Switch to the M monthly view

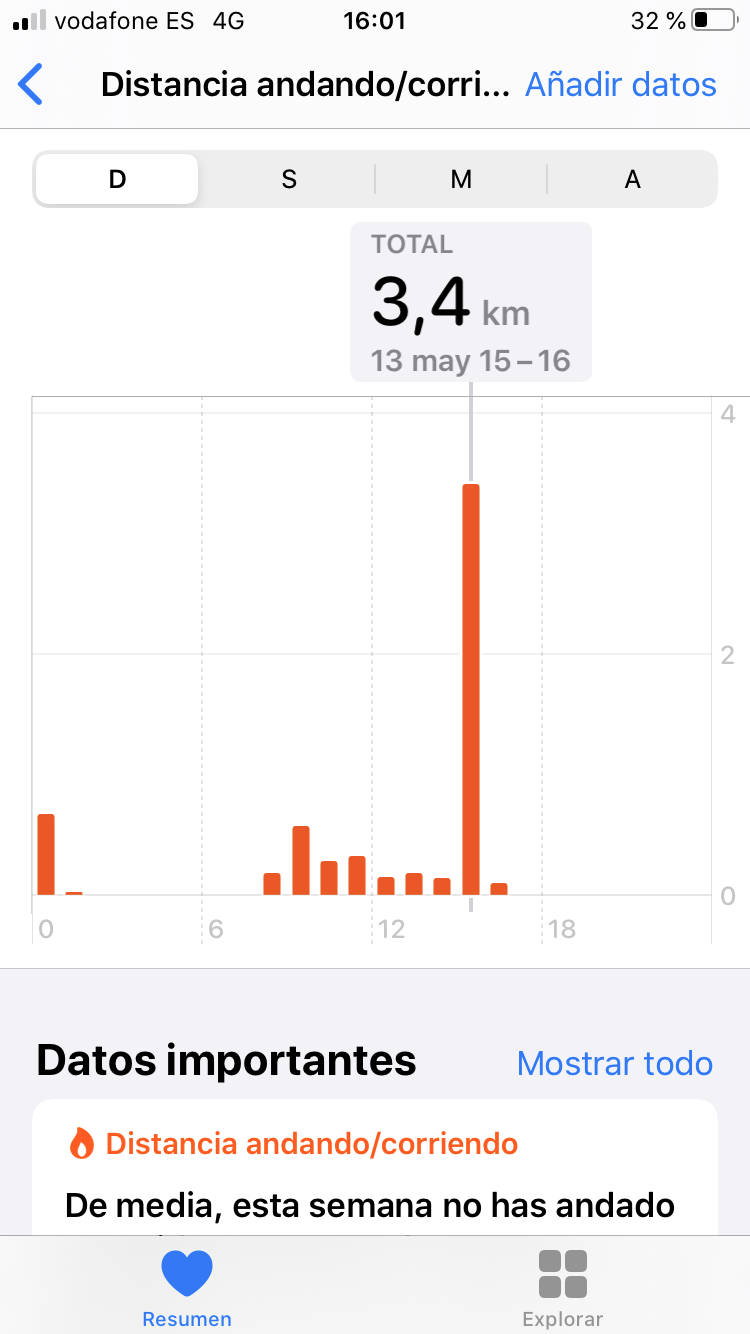point(461,179)
